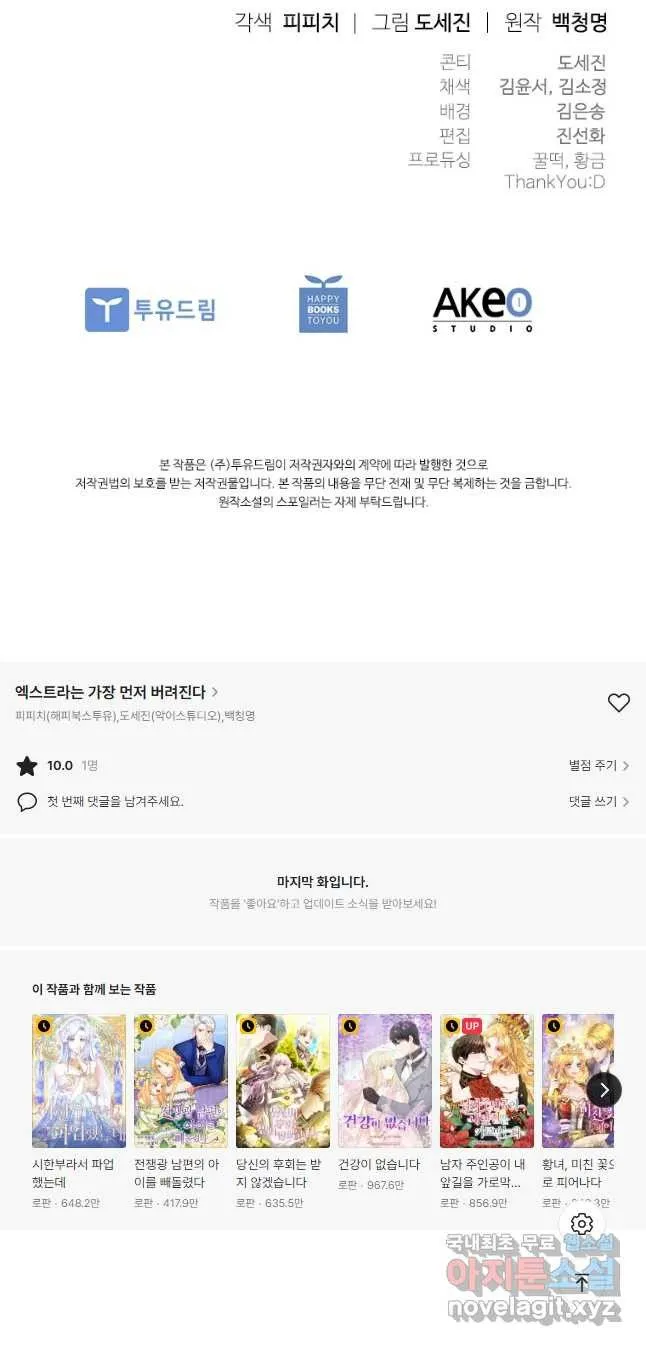Open recommended title 당신의 후회는 받지 않겠습니다
646x1346 pixels.
(283, 1082)
